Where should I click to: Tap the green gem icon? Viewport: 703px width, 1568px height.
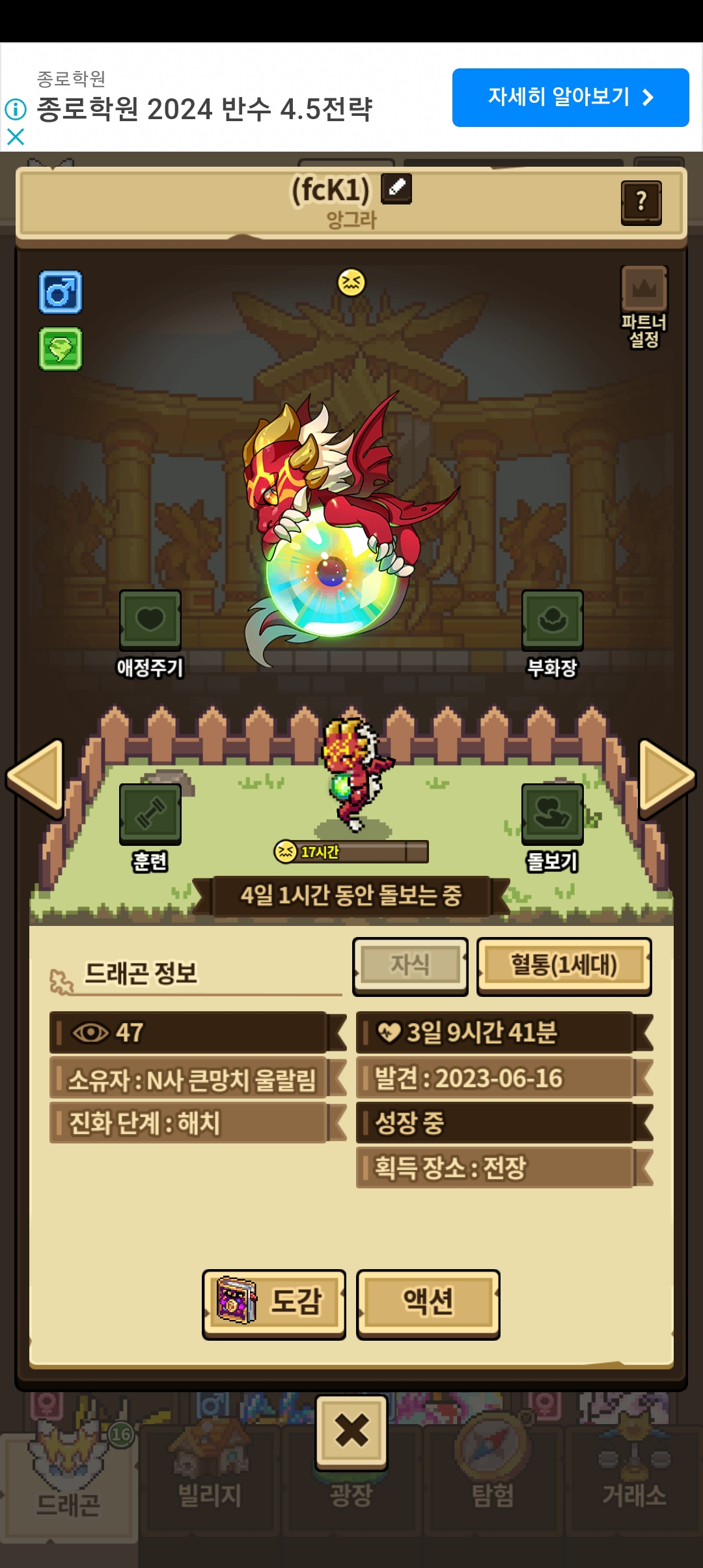(61, 349)
